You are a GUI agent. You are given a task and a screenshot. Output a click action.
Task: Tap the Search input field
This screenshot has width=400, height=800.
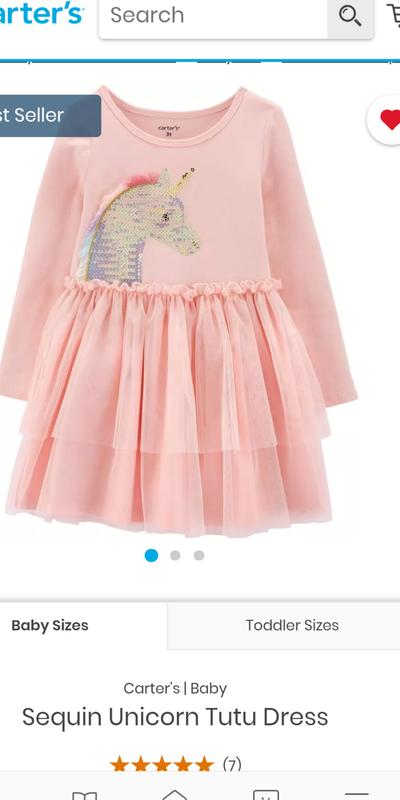tap(213, 16)
